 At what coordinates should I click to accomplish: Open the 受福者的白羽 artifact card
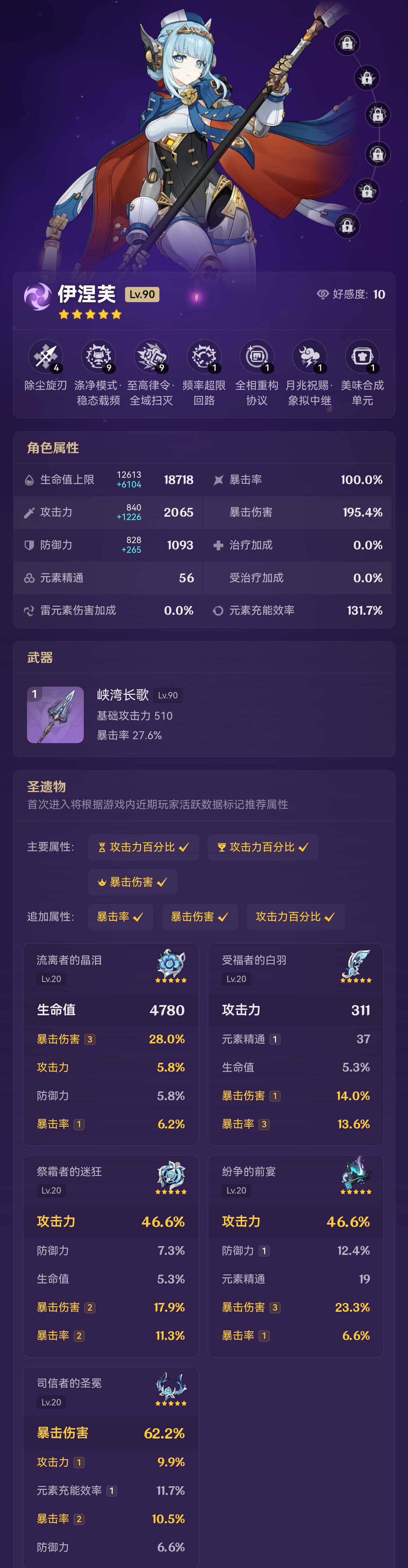(x=295, y=1044)
